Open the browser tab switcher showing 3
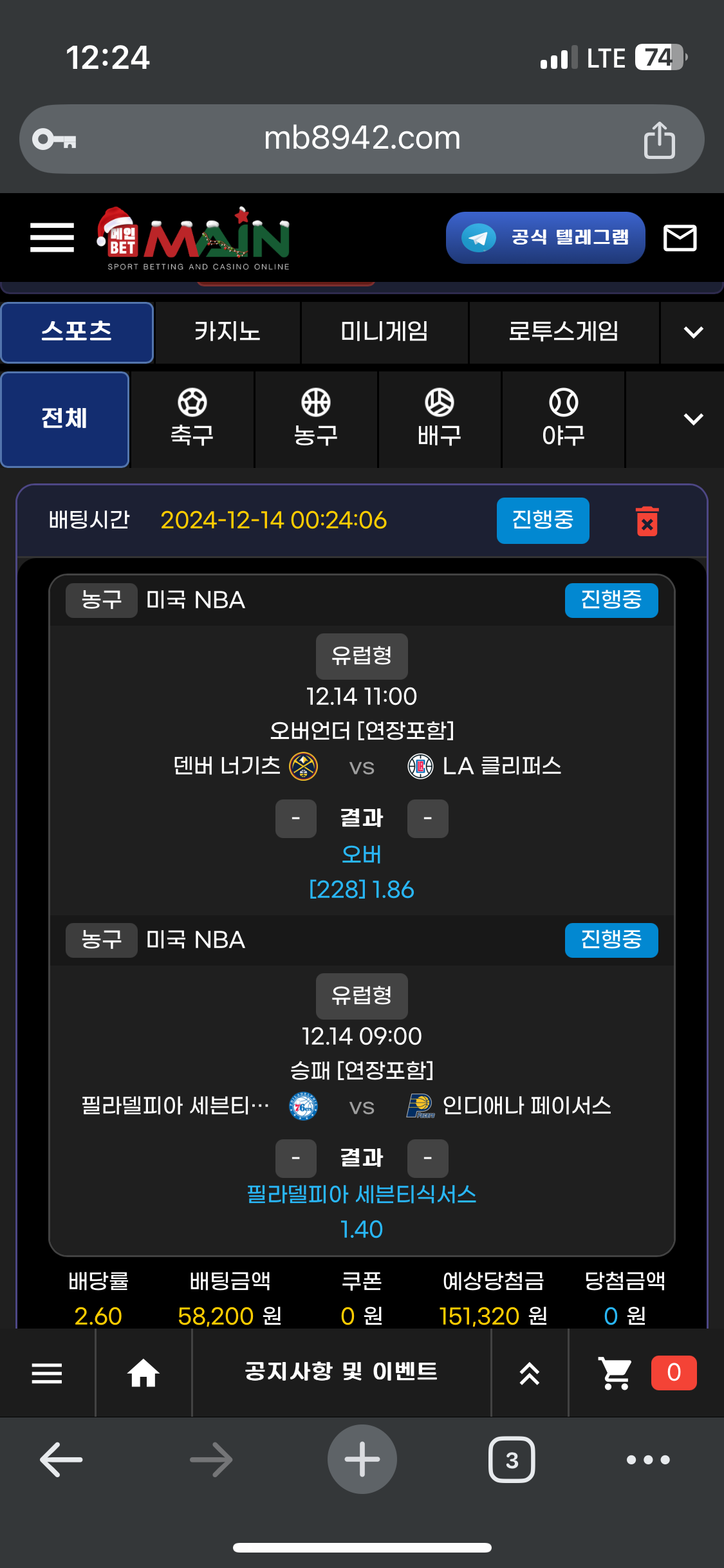Image resolution: width=724 pixels, height=1568 pixels. pos(512,1460)
